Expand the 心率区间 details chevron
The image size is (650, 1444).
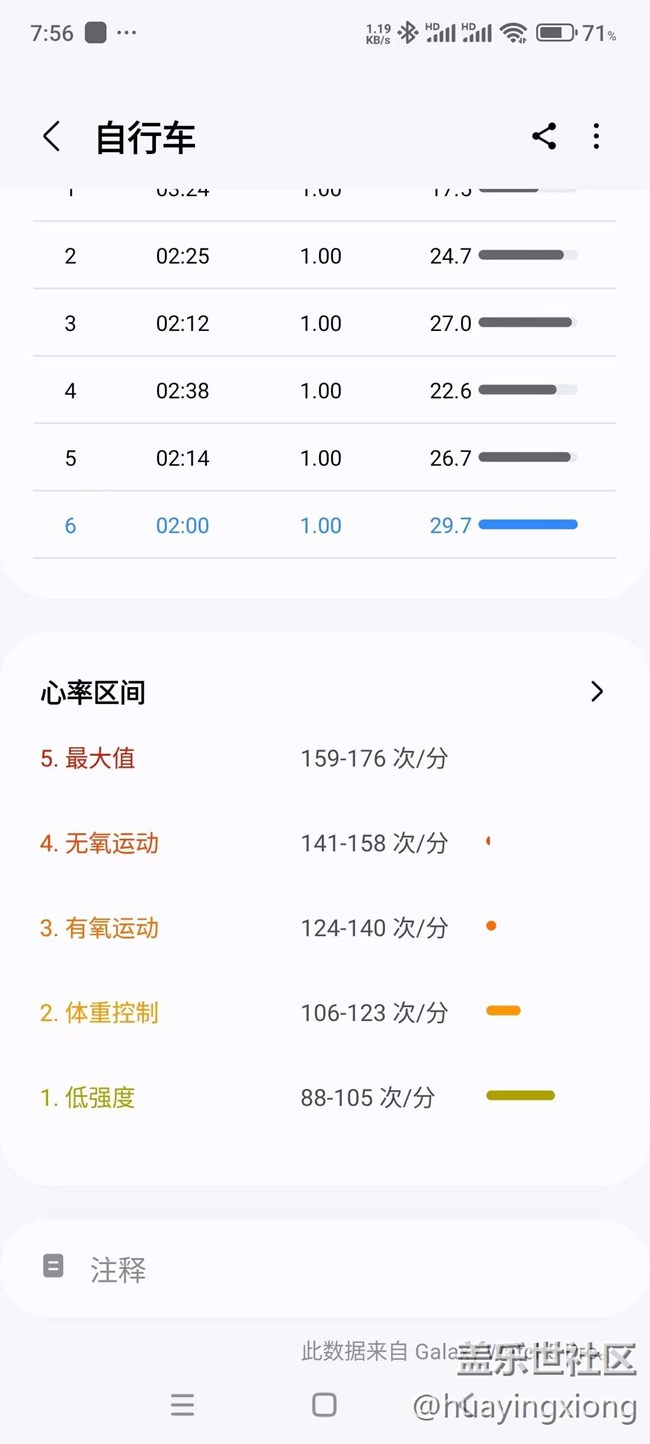(x=597, y=691)
